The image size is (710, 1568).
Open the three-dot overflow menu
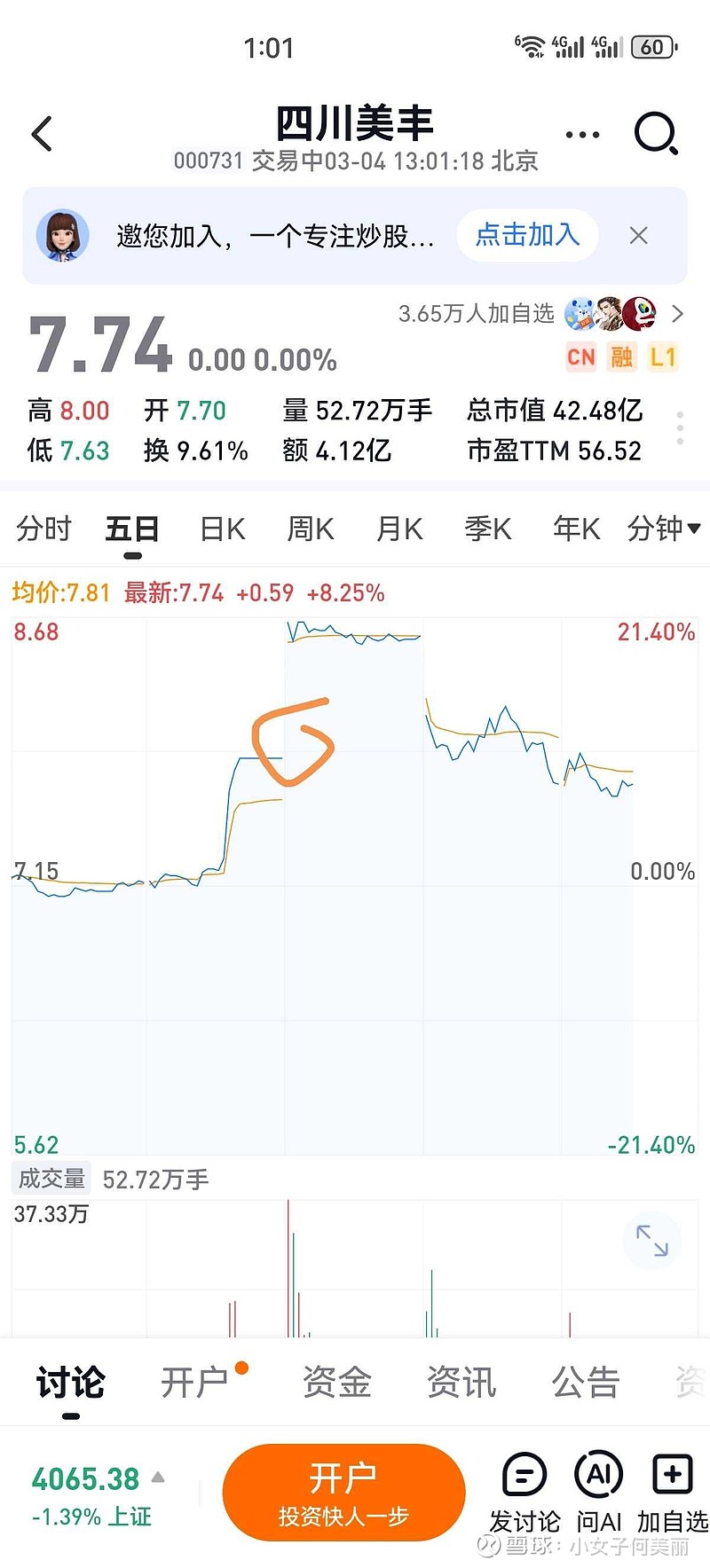(582, 135)
